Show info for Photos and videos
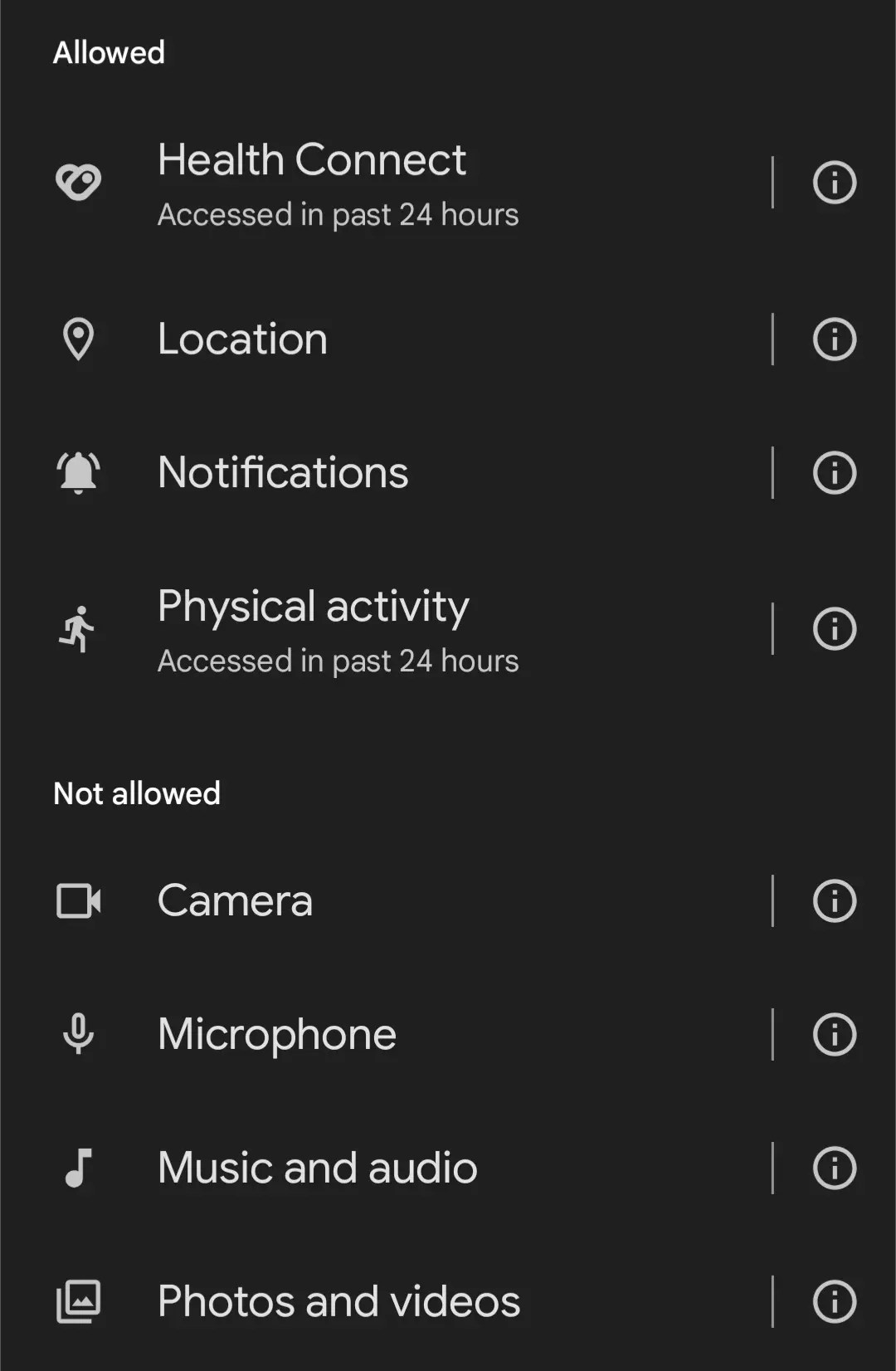 point(834,1301)
